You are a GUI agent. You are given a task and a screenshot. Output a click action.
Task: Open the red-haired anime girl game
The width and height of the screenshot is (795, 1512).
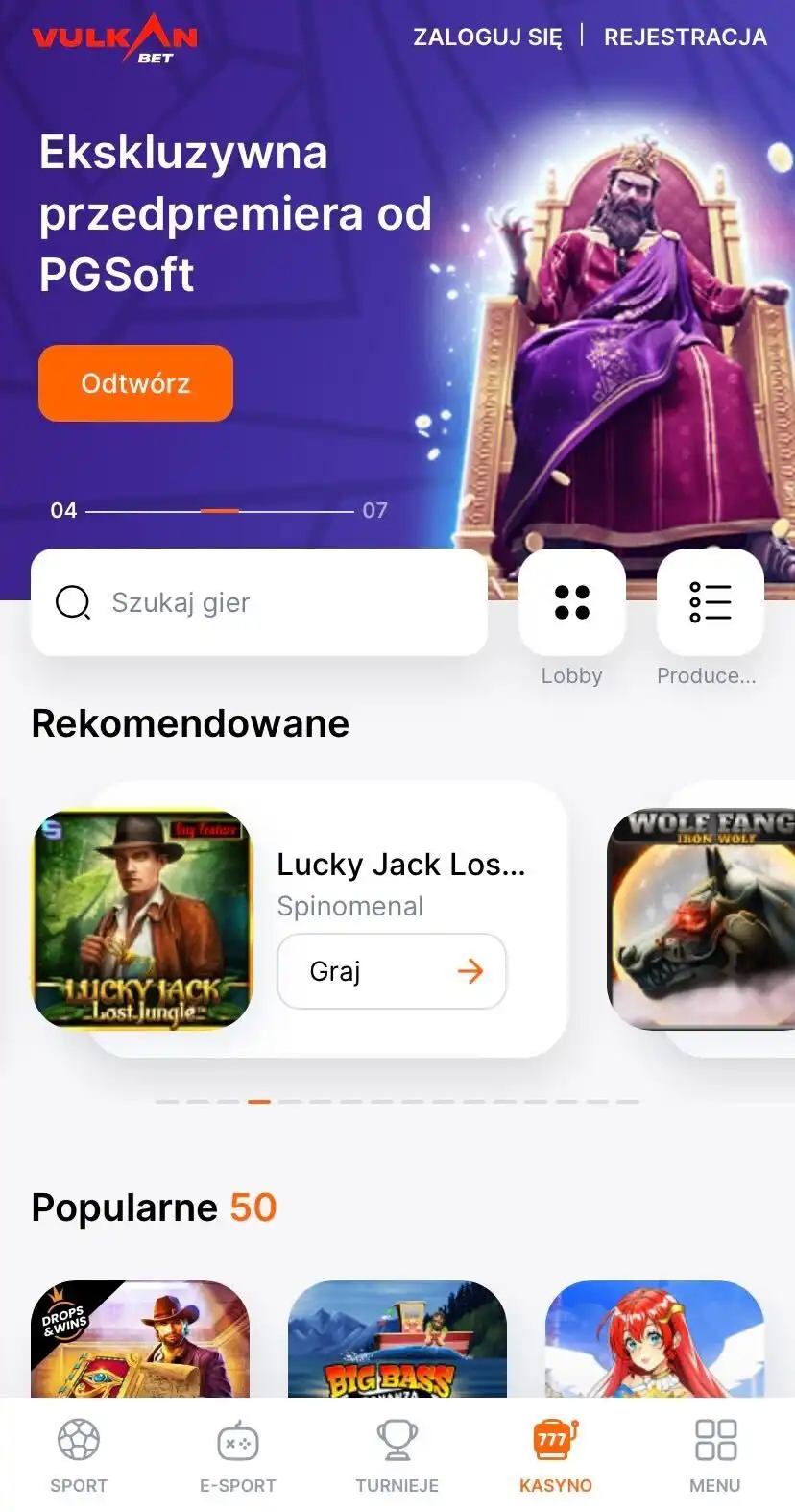(654, 1339)
